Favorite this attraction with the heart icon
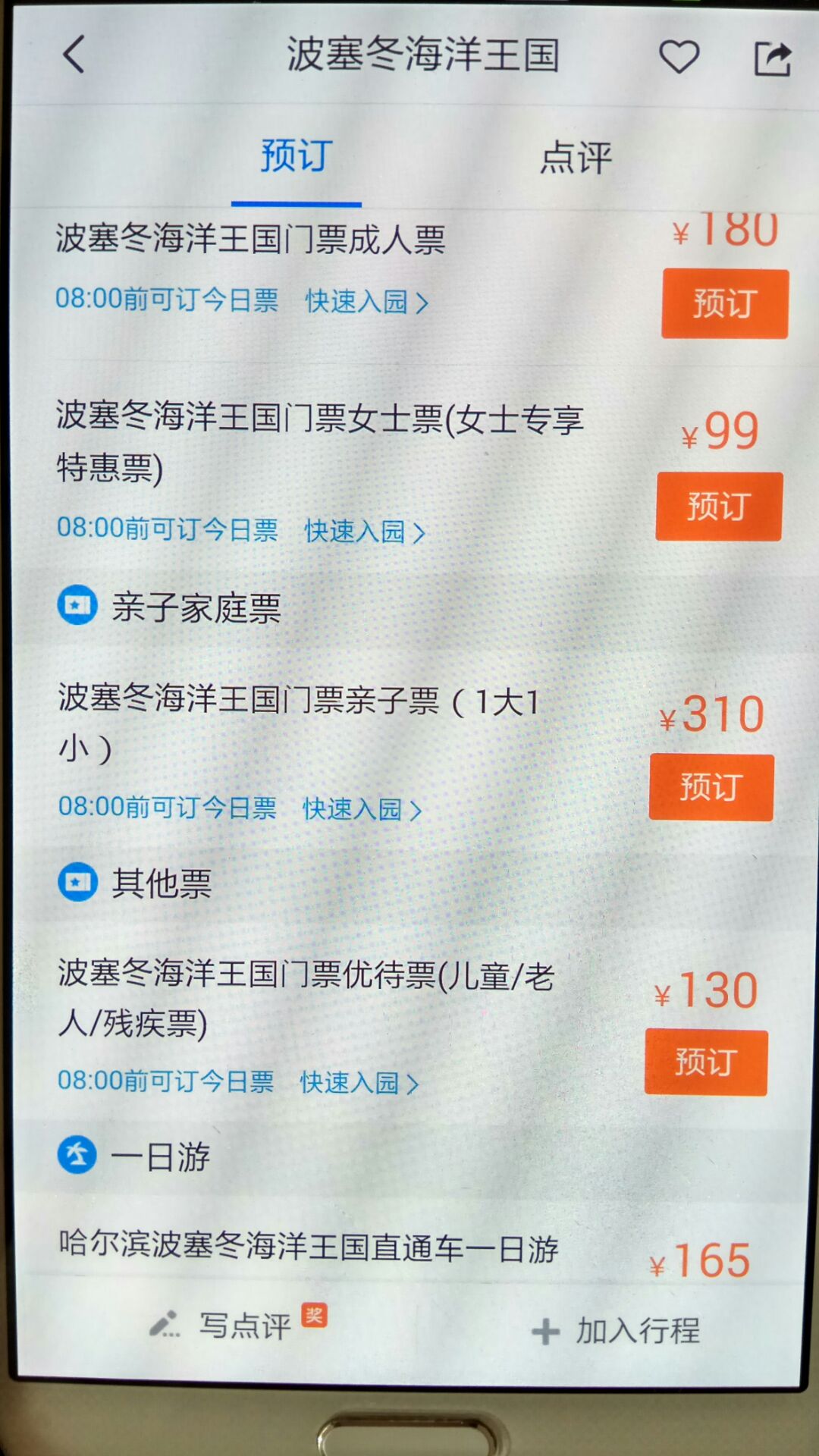Image resolution: width=819 pixels, height=1456 pixels. click(679, 57)
